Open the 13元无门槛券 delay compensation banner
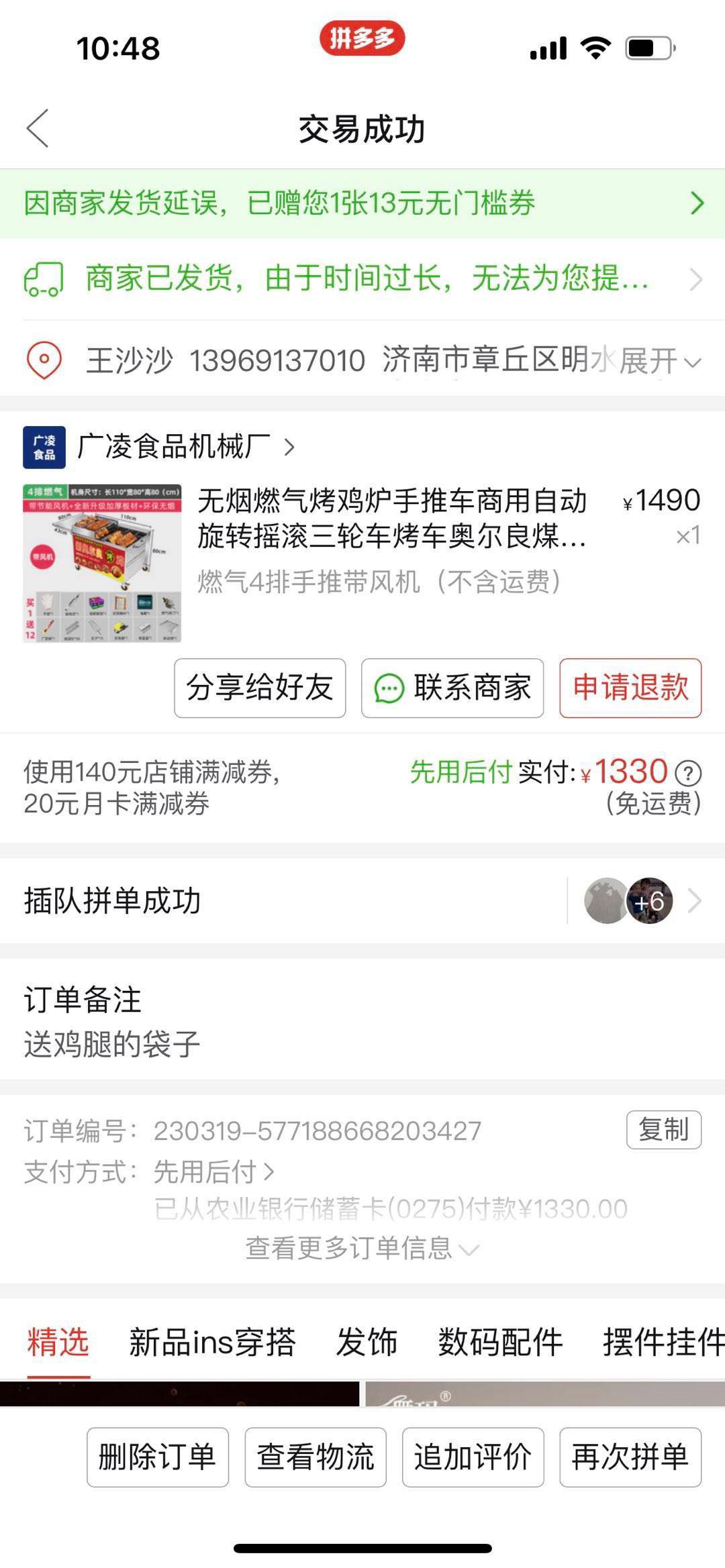This screenshot has width=725, height=1568. 362,203
